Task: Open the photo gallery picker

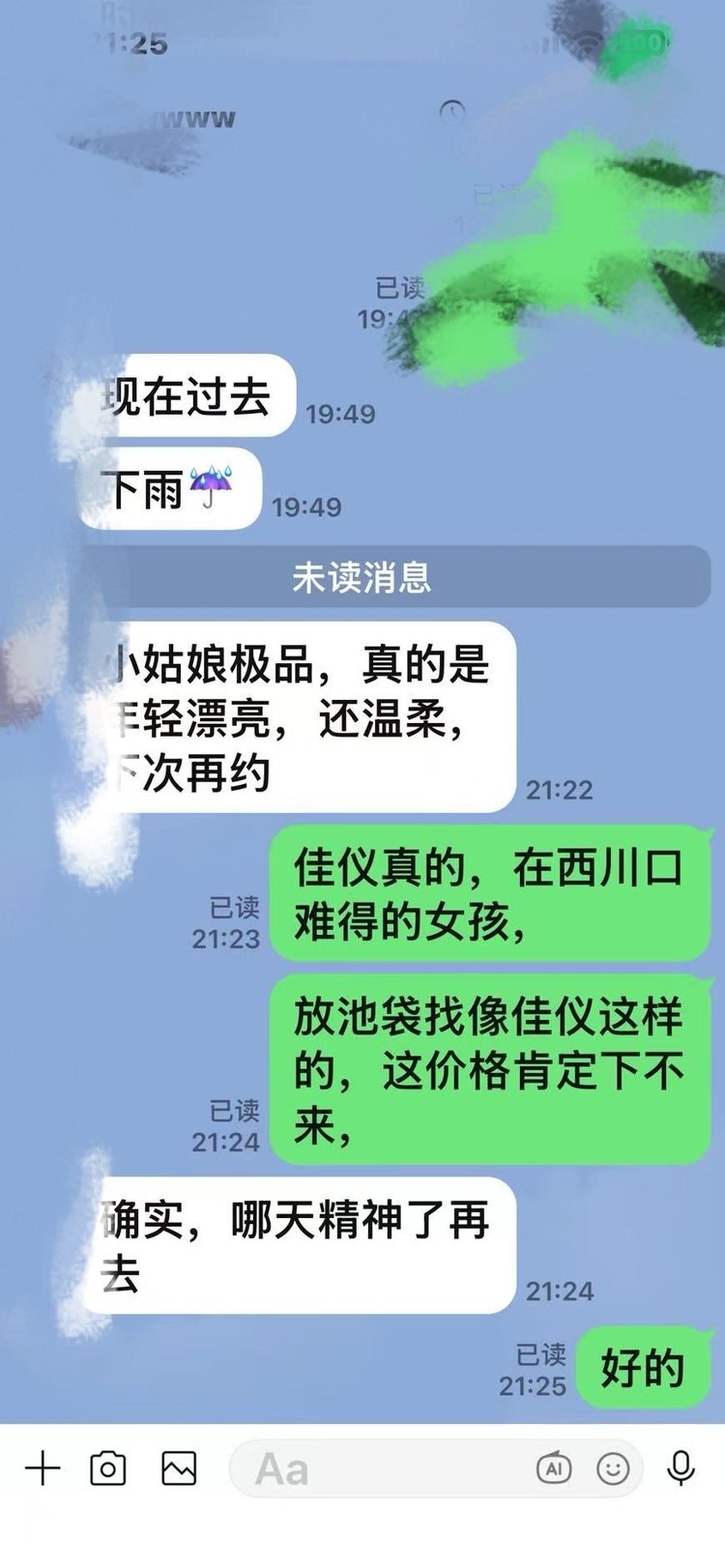Action: 179,1468
